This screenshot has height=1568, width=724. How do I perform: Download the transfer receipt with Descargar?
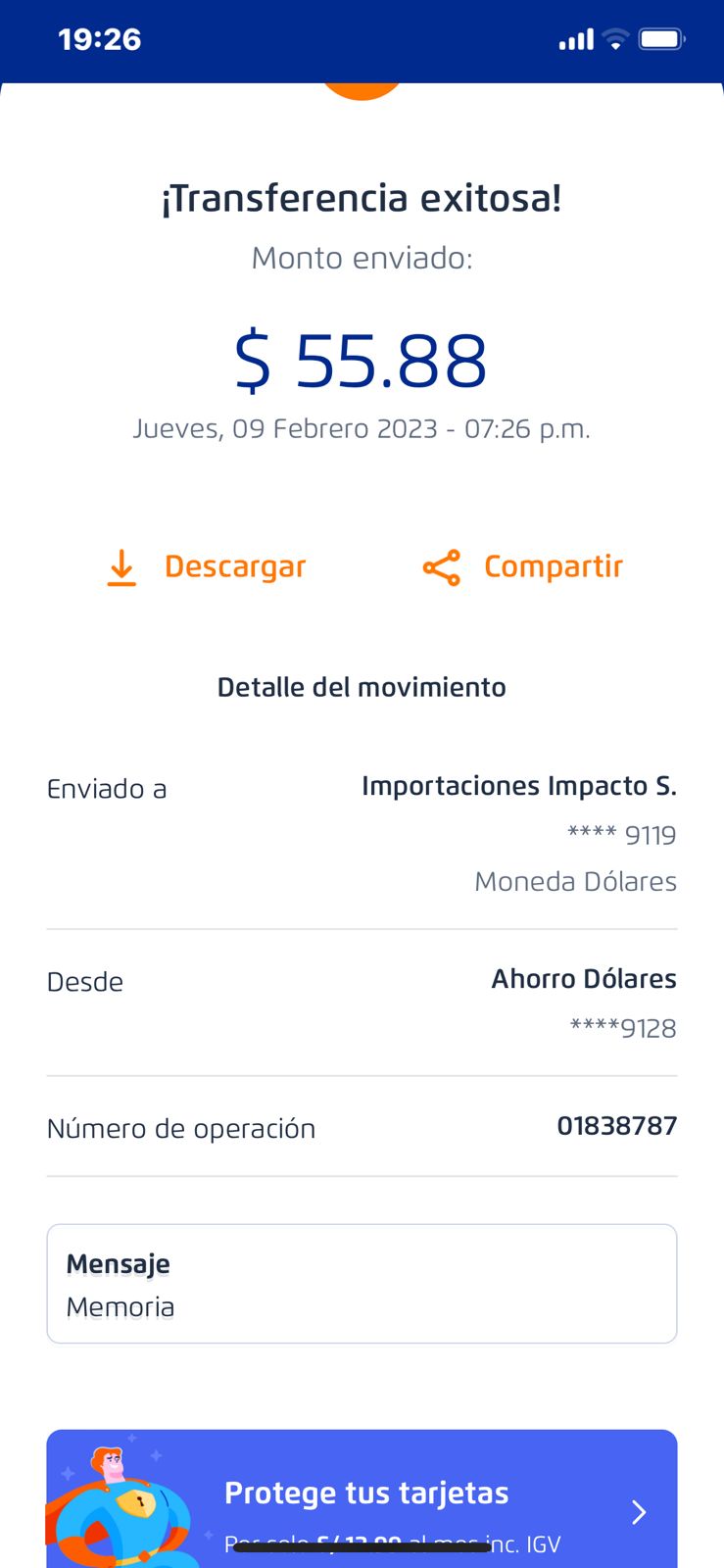tap(208, 567)
